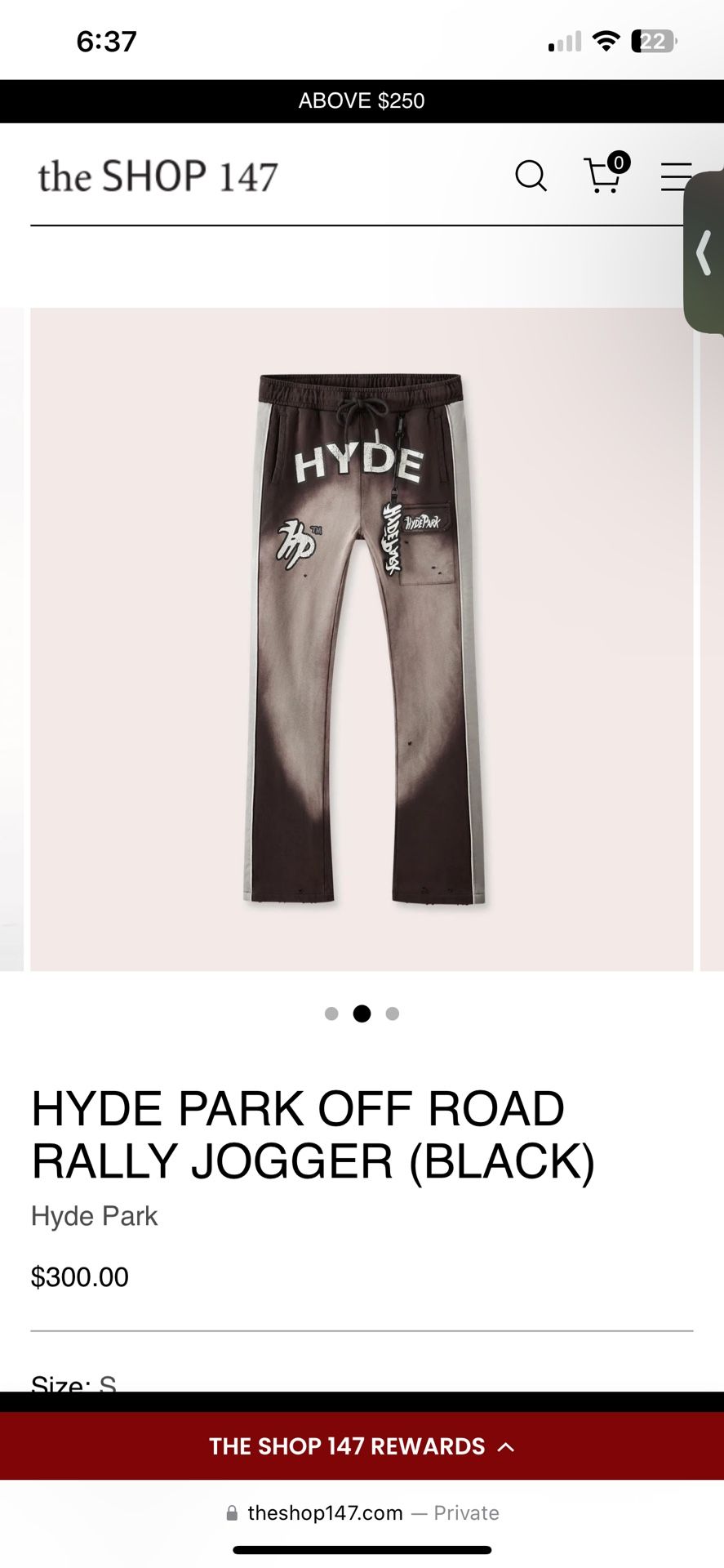Open the search magnifier icon

pos(531,176)
